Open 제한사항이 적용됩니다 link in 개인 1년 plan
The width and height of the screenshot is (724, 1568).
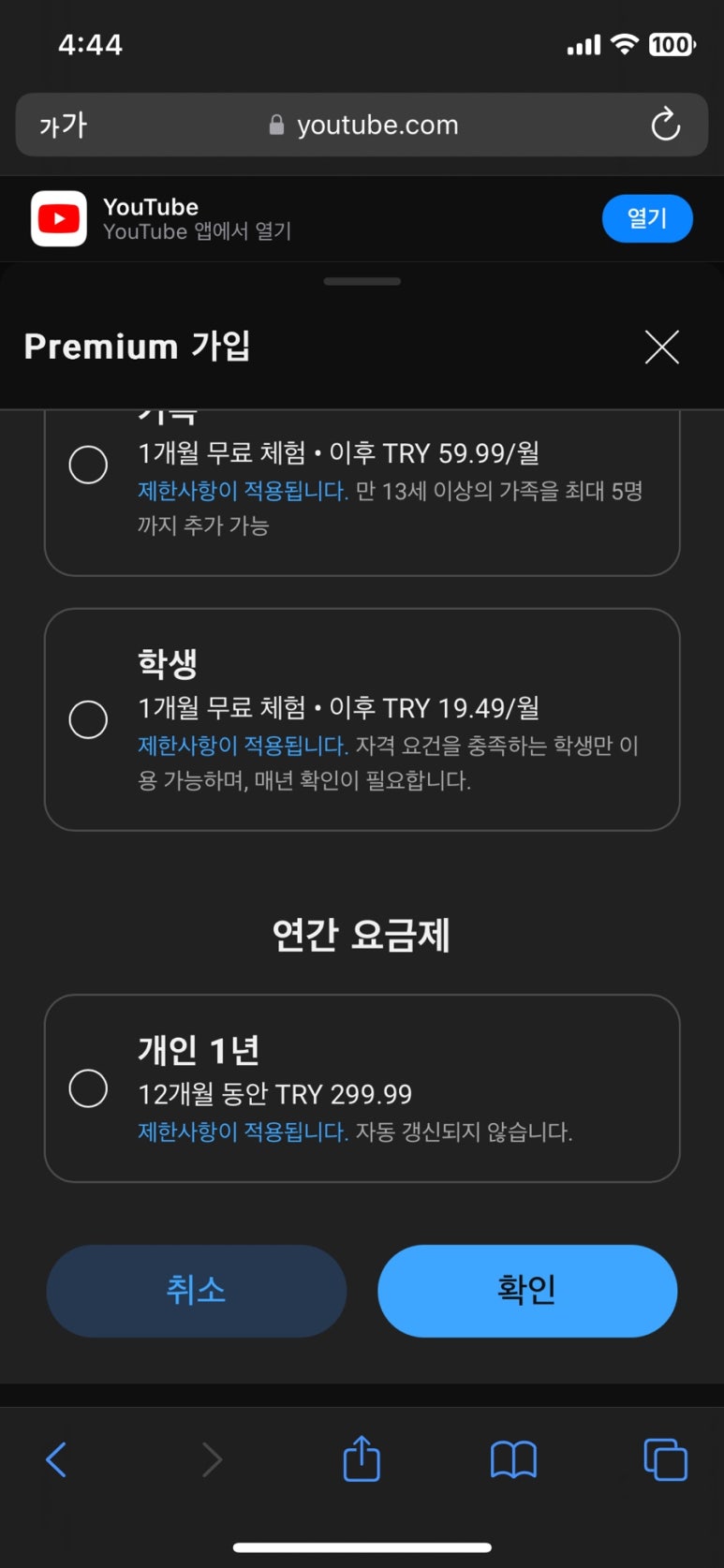point(243,1132)
